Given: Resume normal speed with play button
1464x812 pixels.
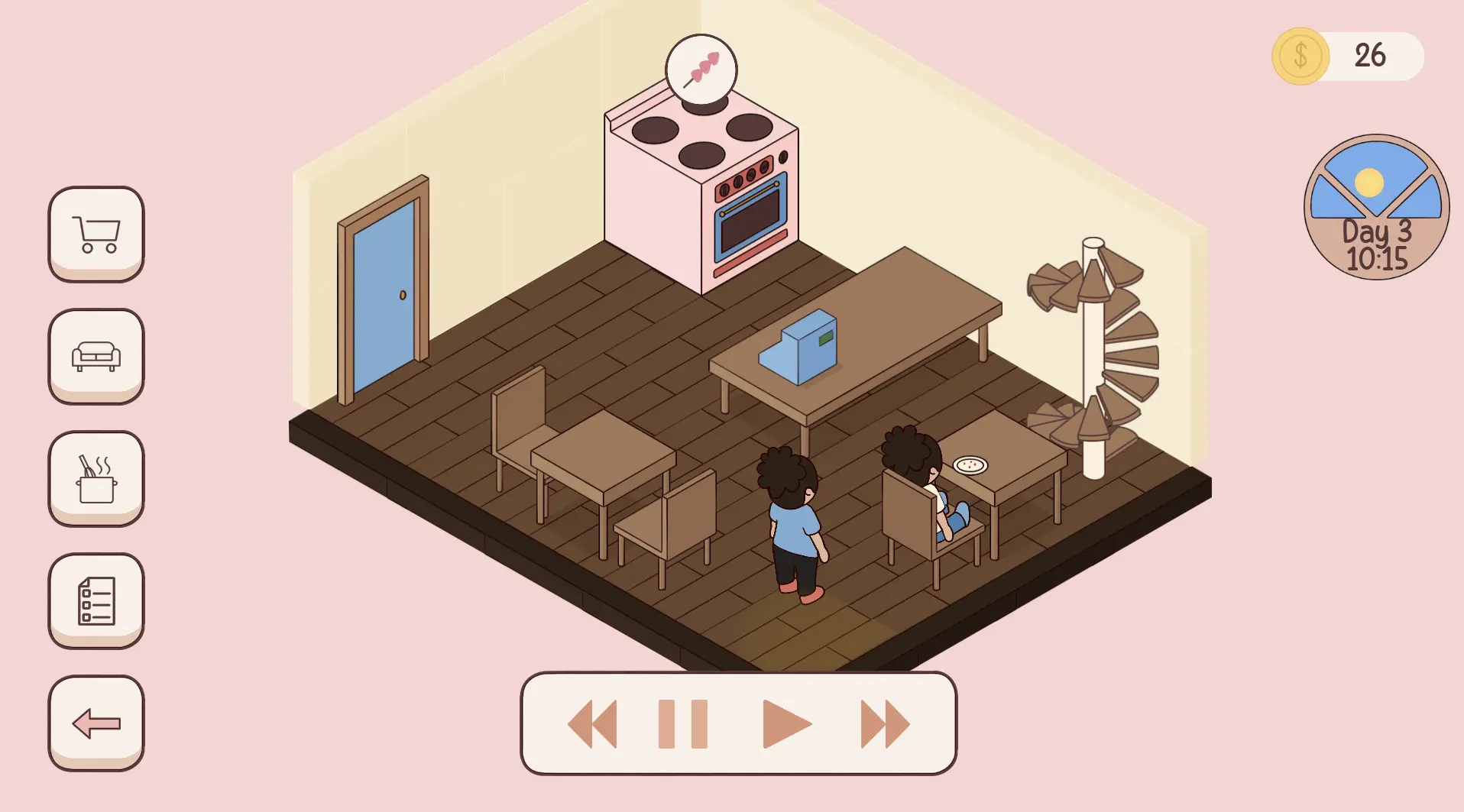Looking at the screenshot, I should [785, 723].
